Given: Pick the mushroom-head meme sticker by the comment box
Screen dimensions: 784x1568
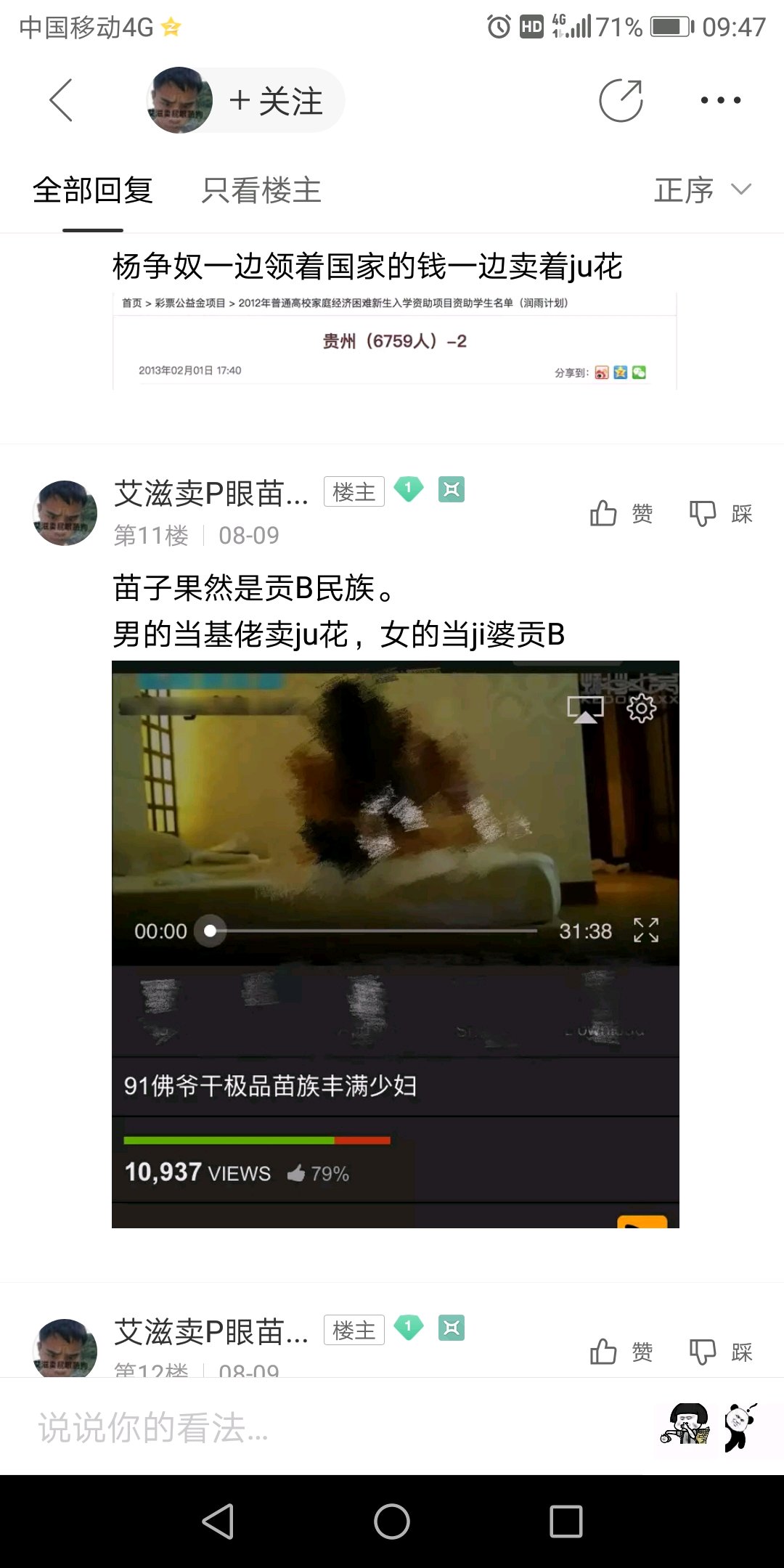Looking at the screenshot, I should 685,1425.
